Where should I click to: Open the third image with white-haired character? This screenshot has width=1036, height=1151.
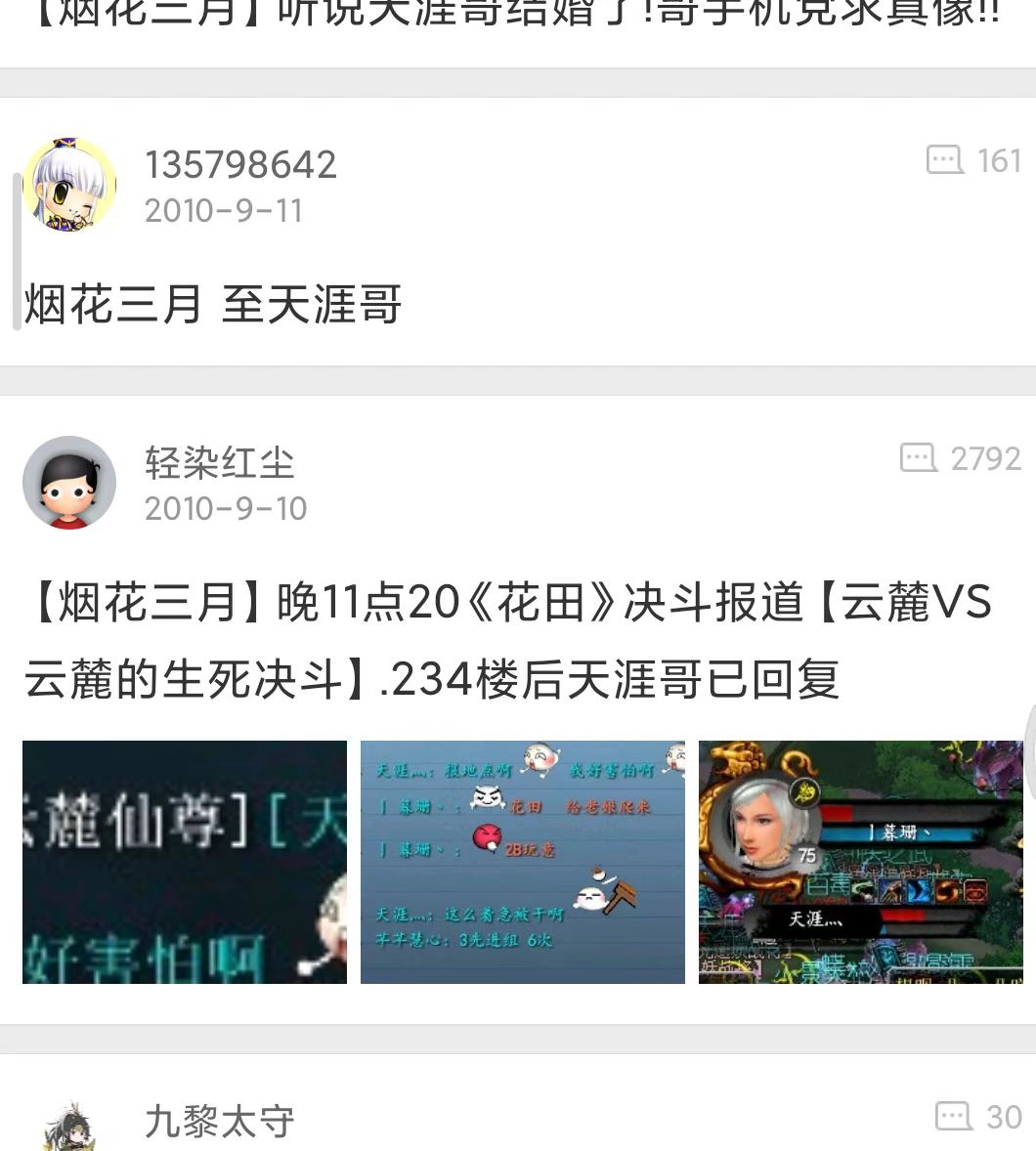point(860,862)
